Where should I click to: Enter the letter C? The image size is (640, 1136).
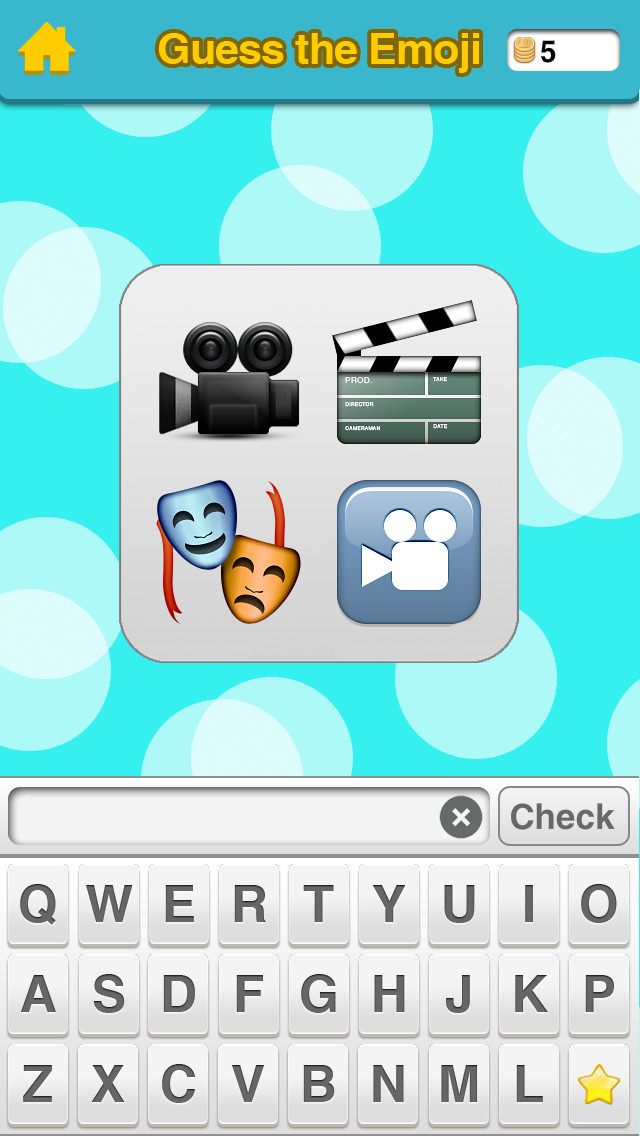click(x=178, y=1084)
